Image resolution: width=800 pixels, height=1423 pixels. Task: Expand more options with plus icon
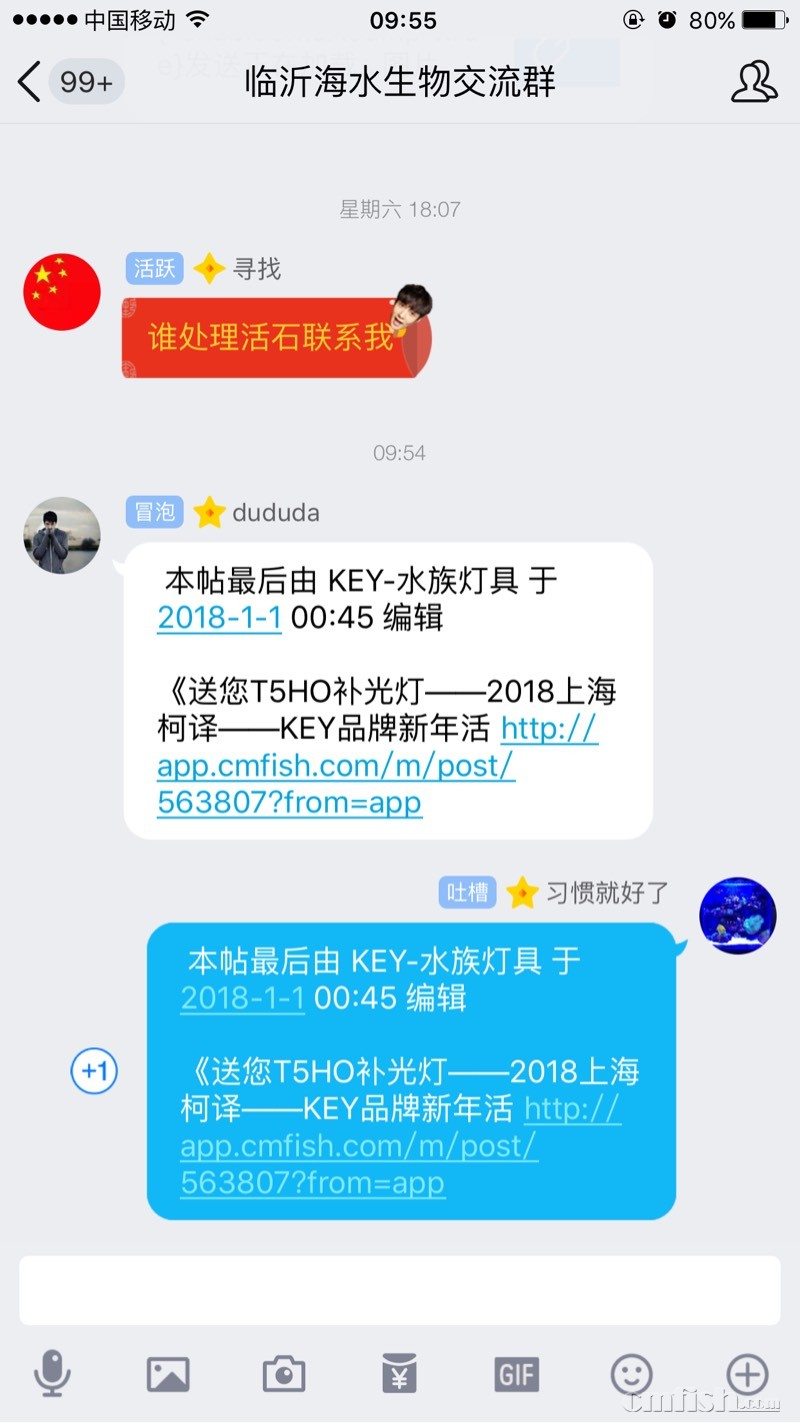(x=748, y=1373)
